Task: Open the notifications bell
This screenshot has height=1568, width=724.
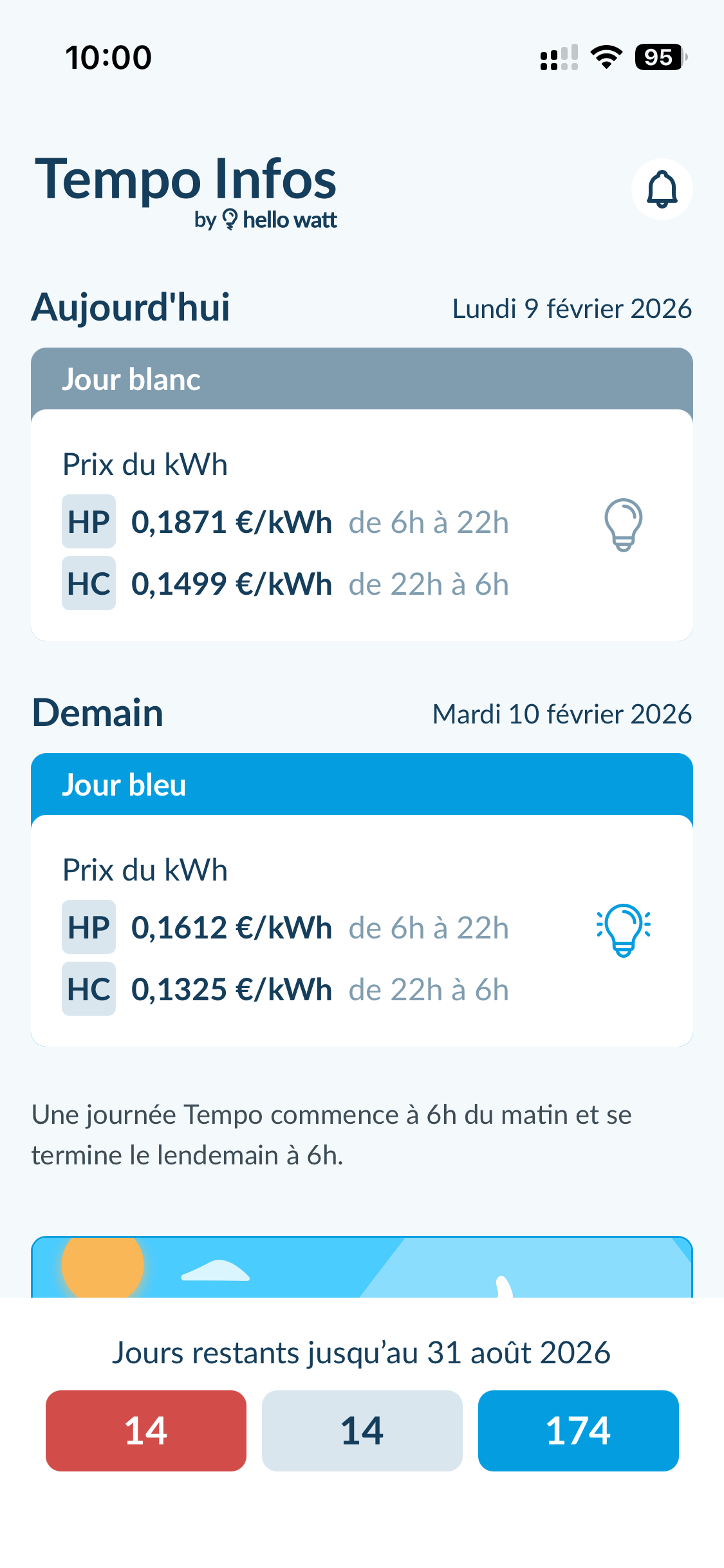Action: (x=662, y=189)
